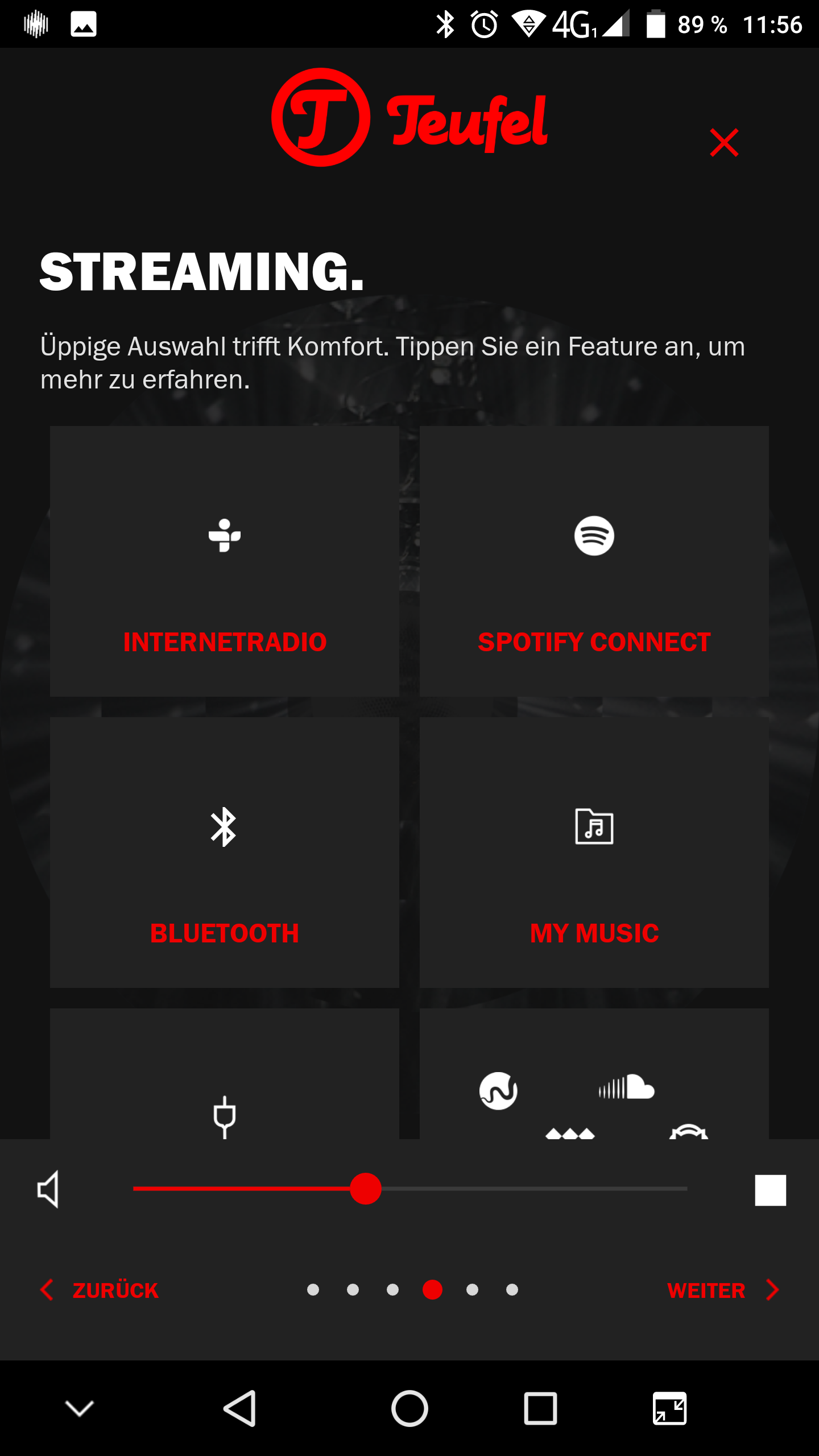Image resolution: width=819 pixels, height=1456 pixels.
Task: Tap the system back button
Action: [x=239, y=1408]
